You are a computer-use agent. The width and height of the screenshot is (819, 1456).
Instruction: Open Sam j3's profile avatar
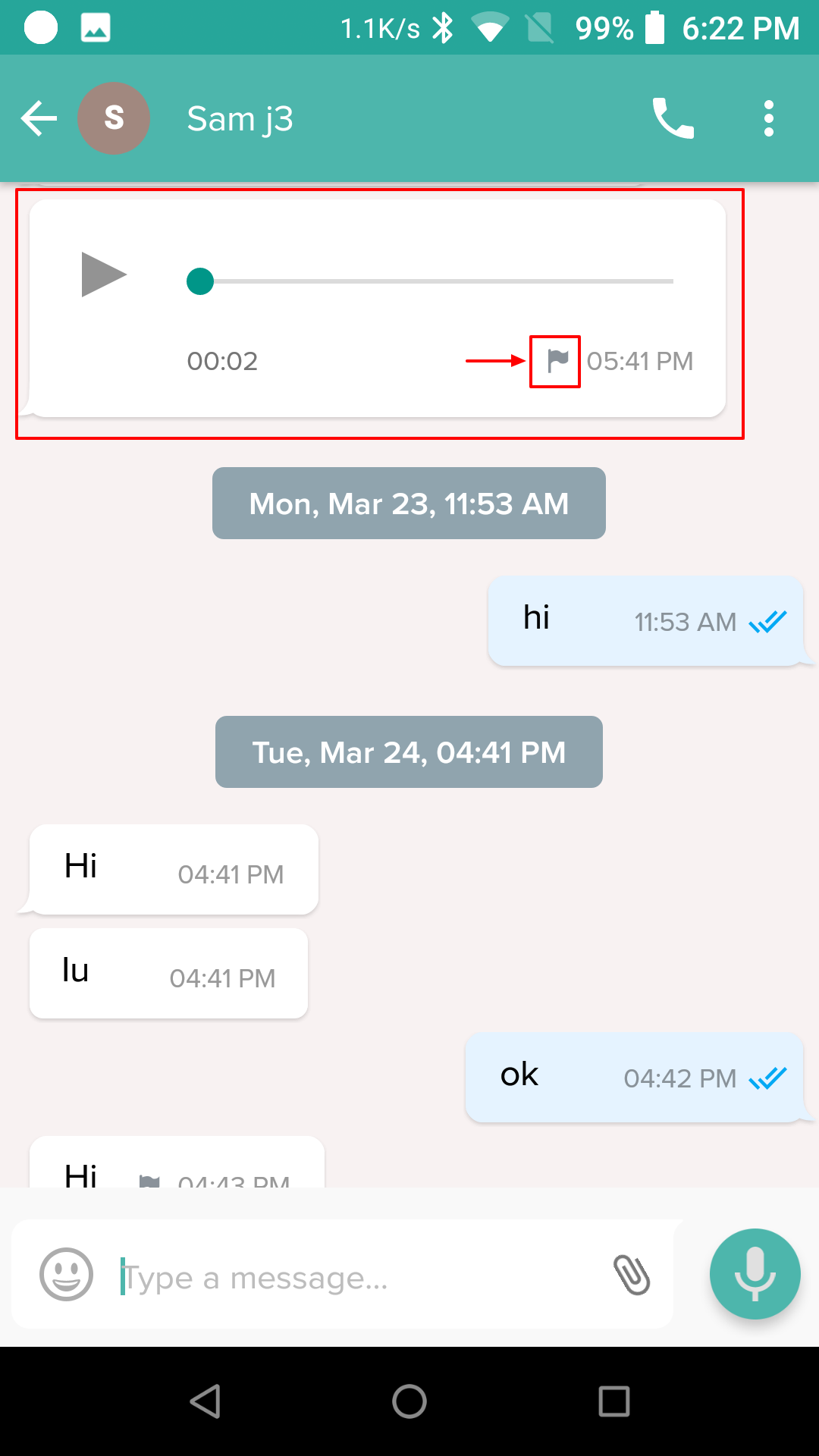[x=114, y=118]
